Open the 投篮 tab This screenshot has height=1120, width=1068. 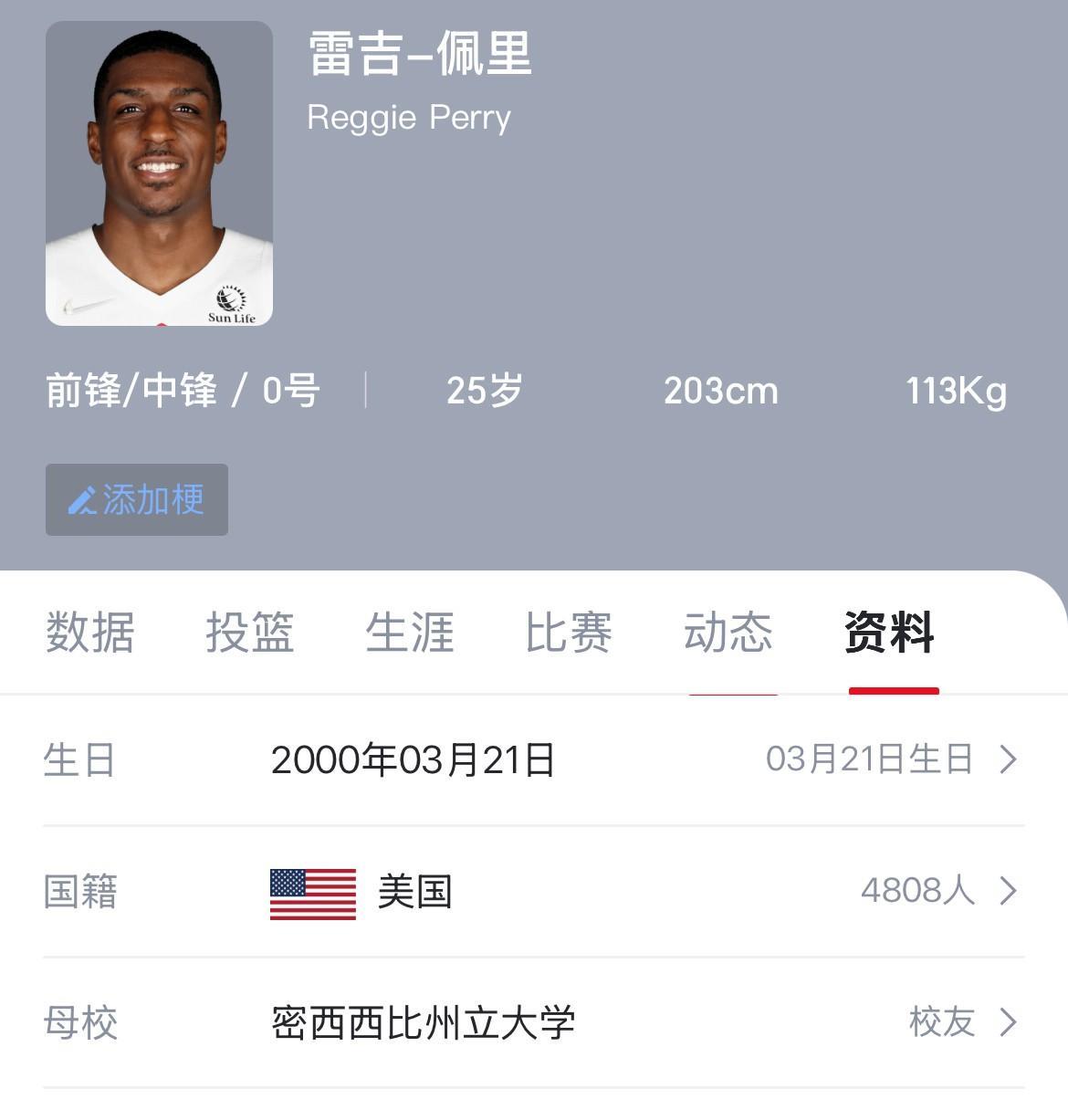point(250,633)
